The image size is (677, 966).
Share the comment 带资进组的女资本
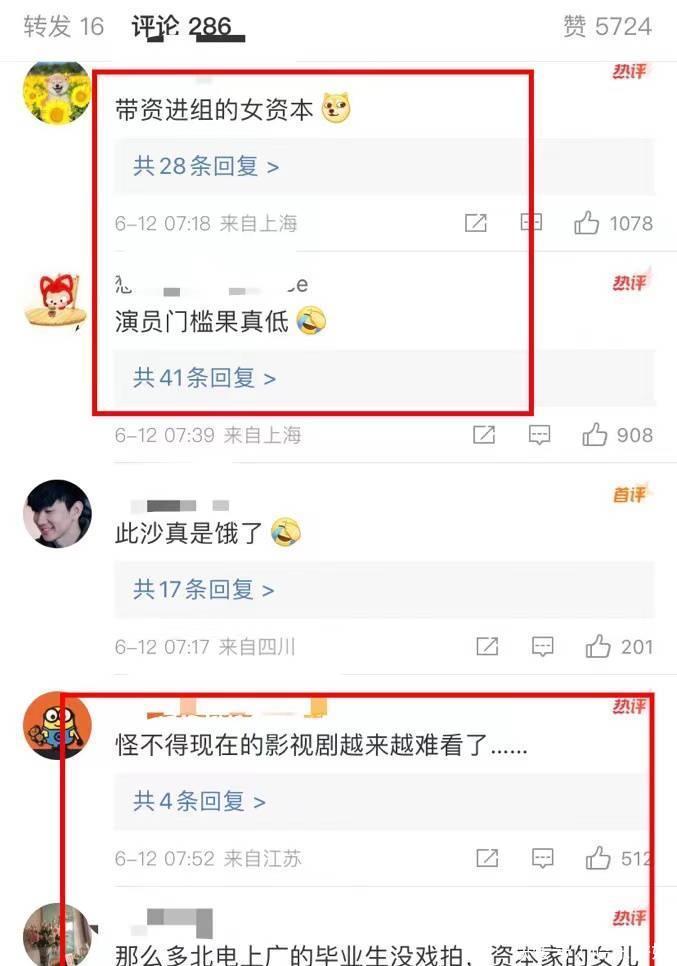476,223
